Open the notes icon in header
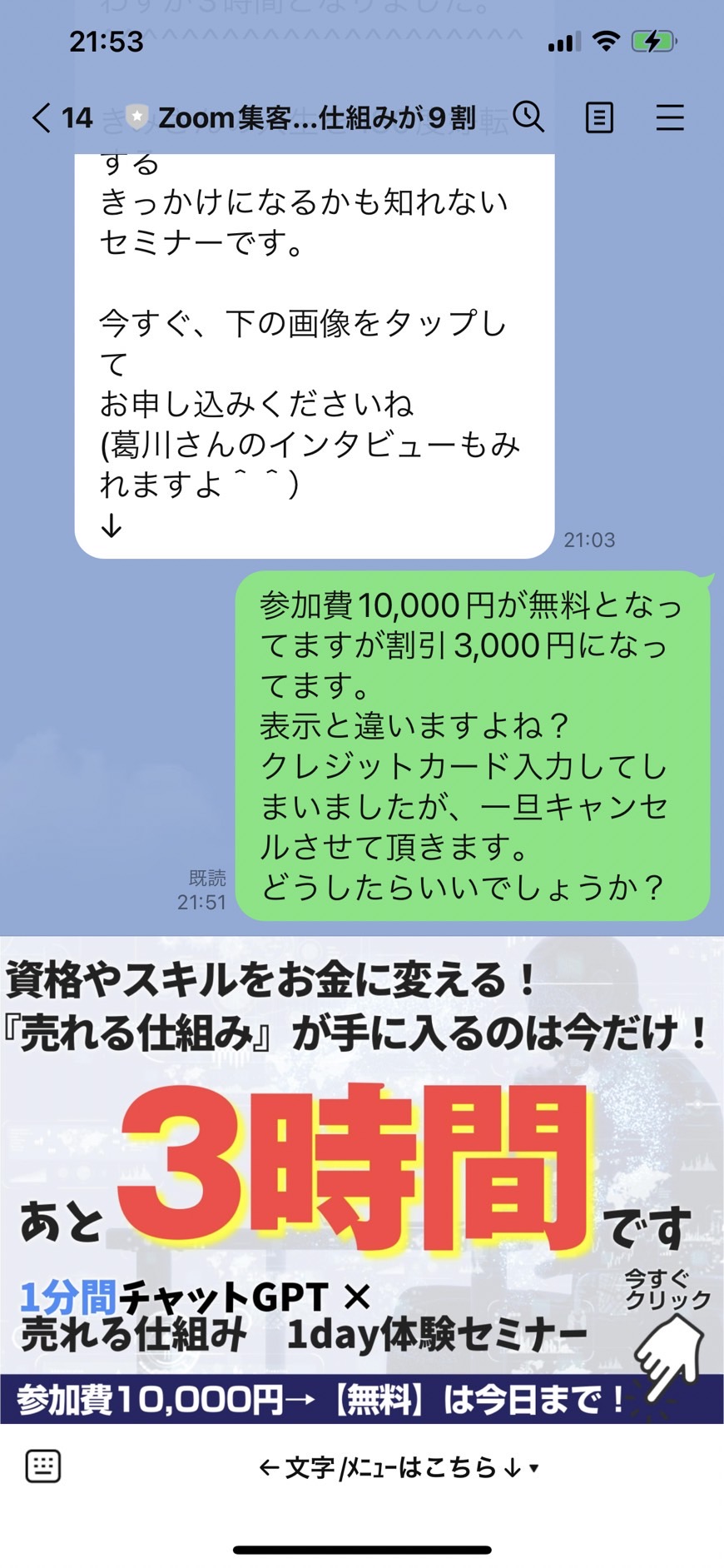The image size is (724, 1568). [x=599, y=117]
